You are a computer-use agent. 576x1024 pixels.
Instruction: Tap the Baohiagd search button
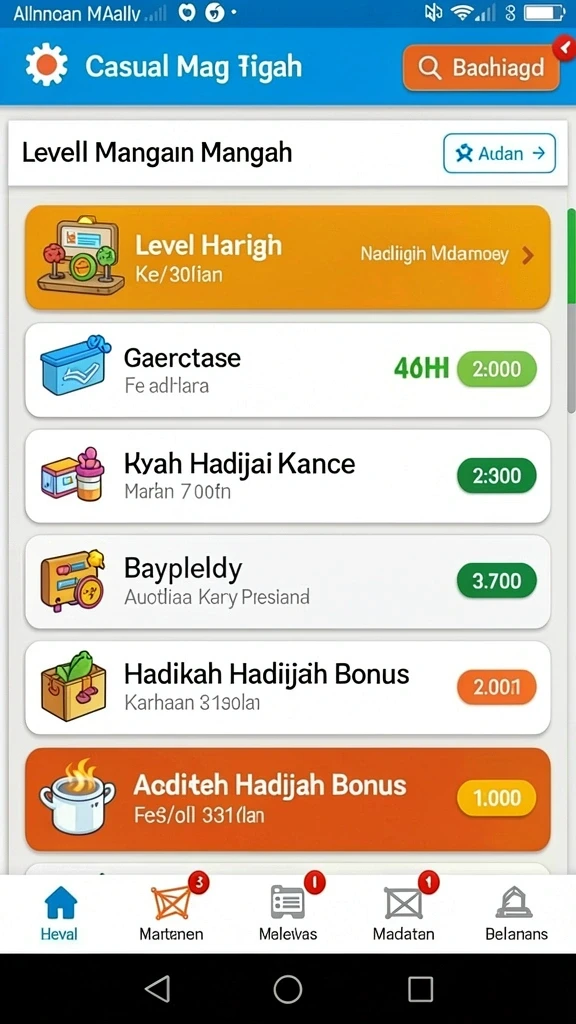tap(481, 67)
